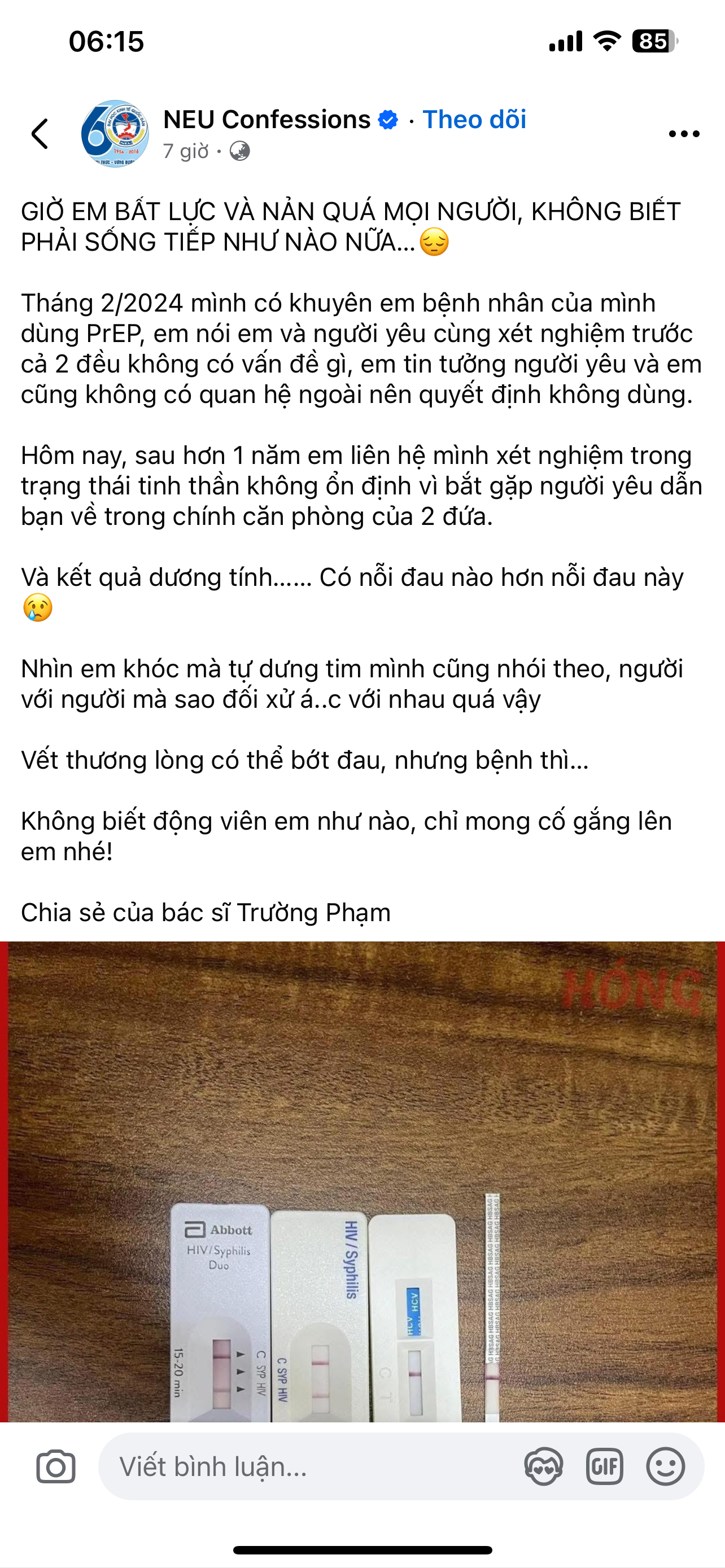Open the post's three-dot options menu

(x=684, y=134)
